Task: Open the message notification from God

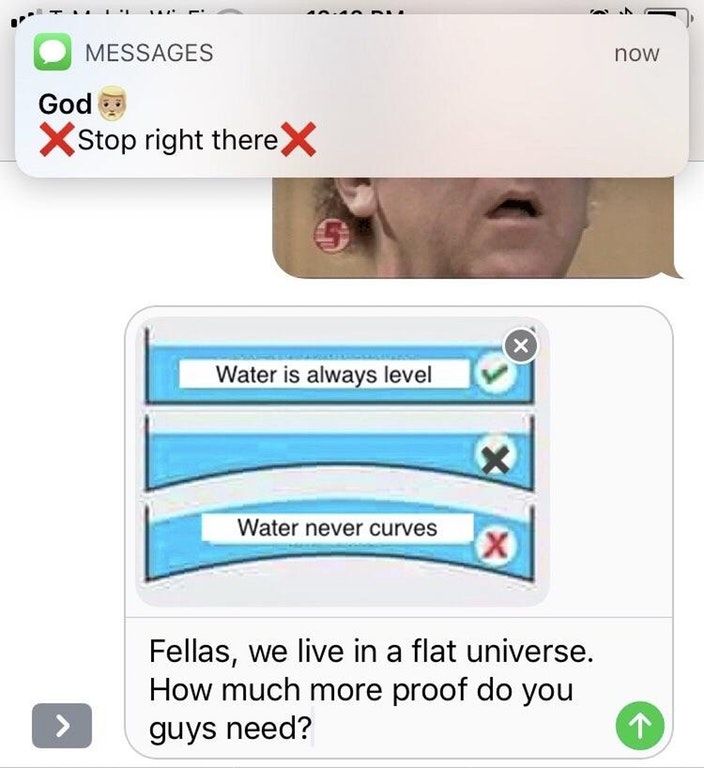Action: 352,96
